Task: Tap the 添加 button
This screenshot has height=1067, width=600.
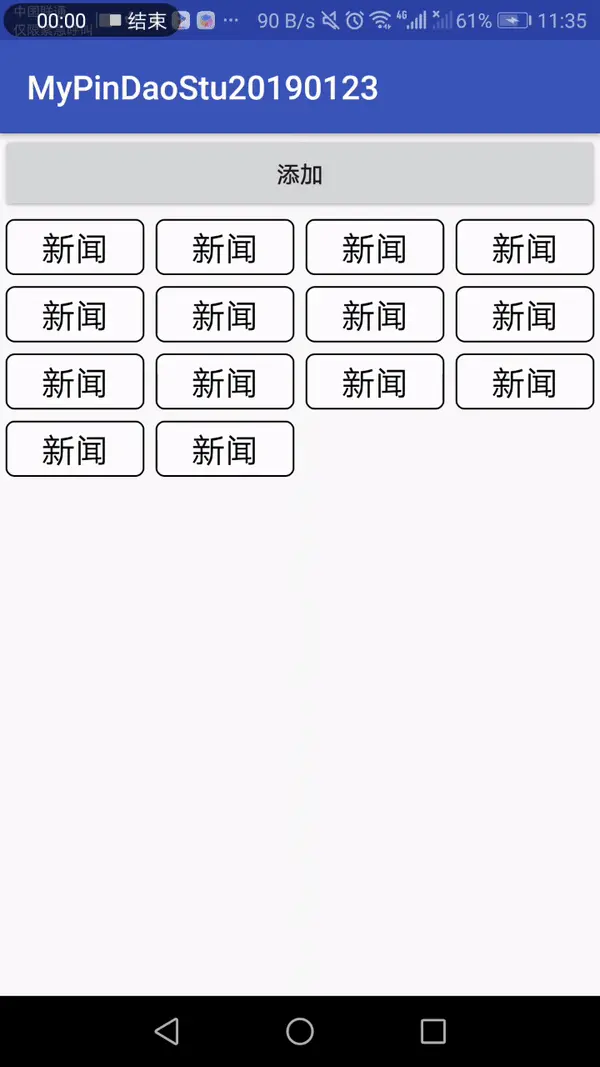Action: 299,174
